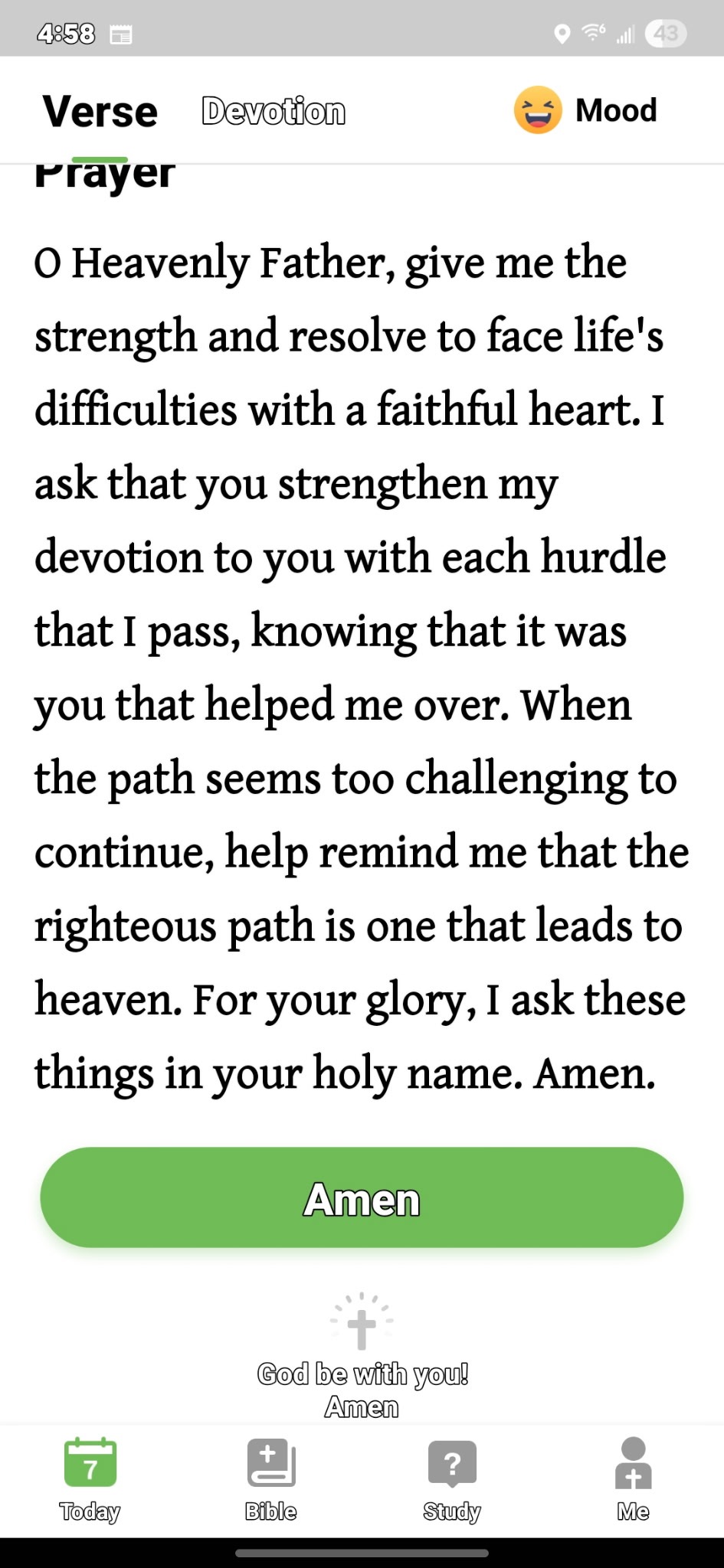Screen dimensions: 724x1568
Task: Open the Mood selector
Action: pyautogui.click(x=586, y=110)
